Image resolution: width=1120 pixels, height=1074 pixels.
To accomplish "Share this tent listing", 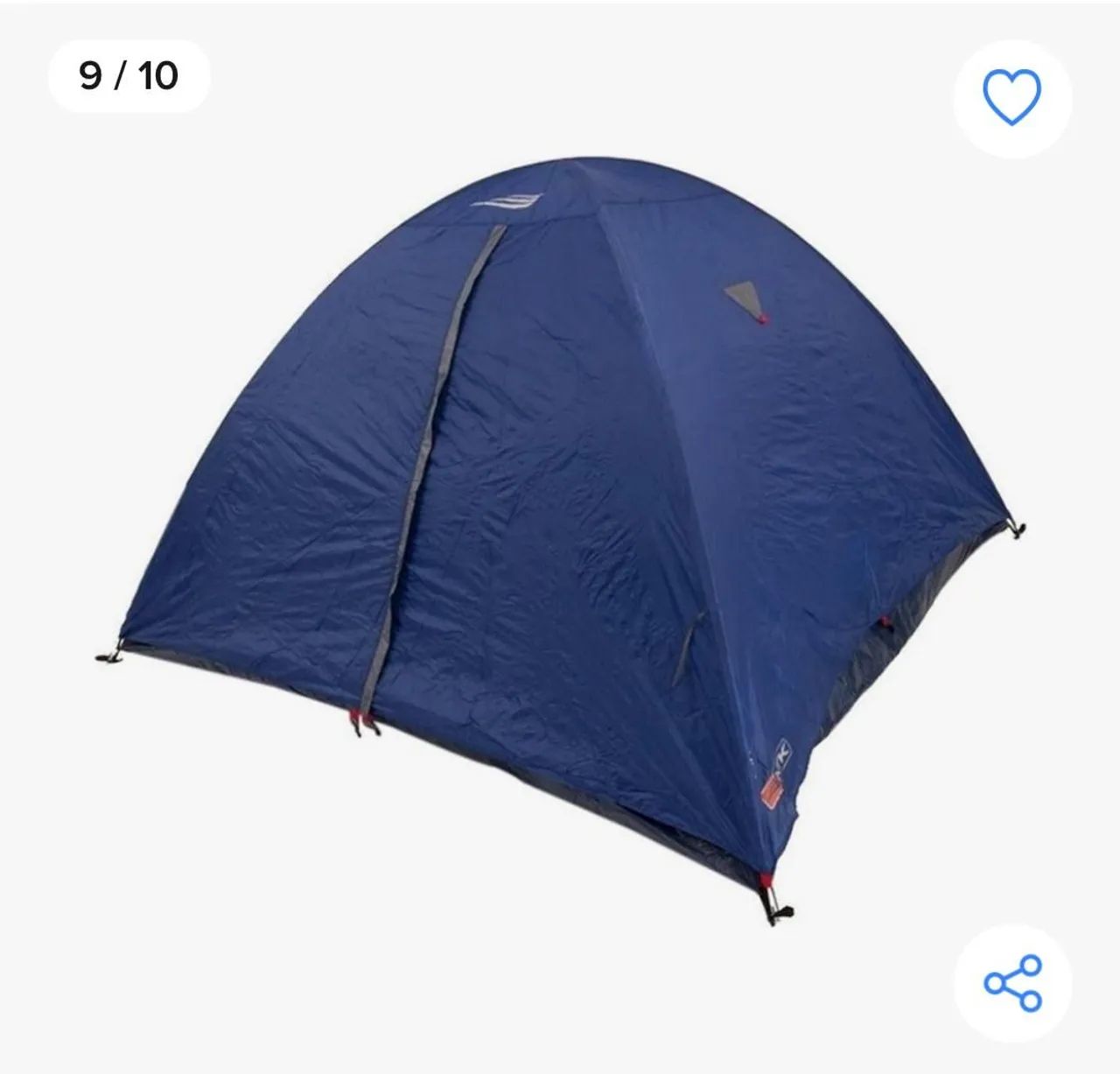I will click(1012, 982).
